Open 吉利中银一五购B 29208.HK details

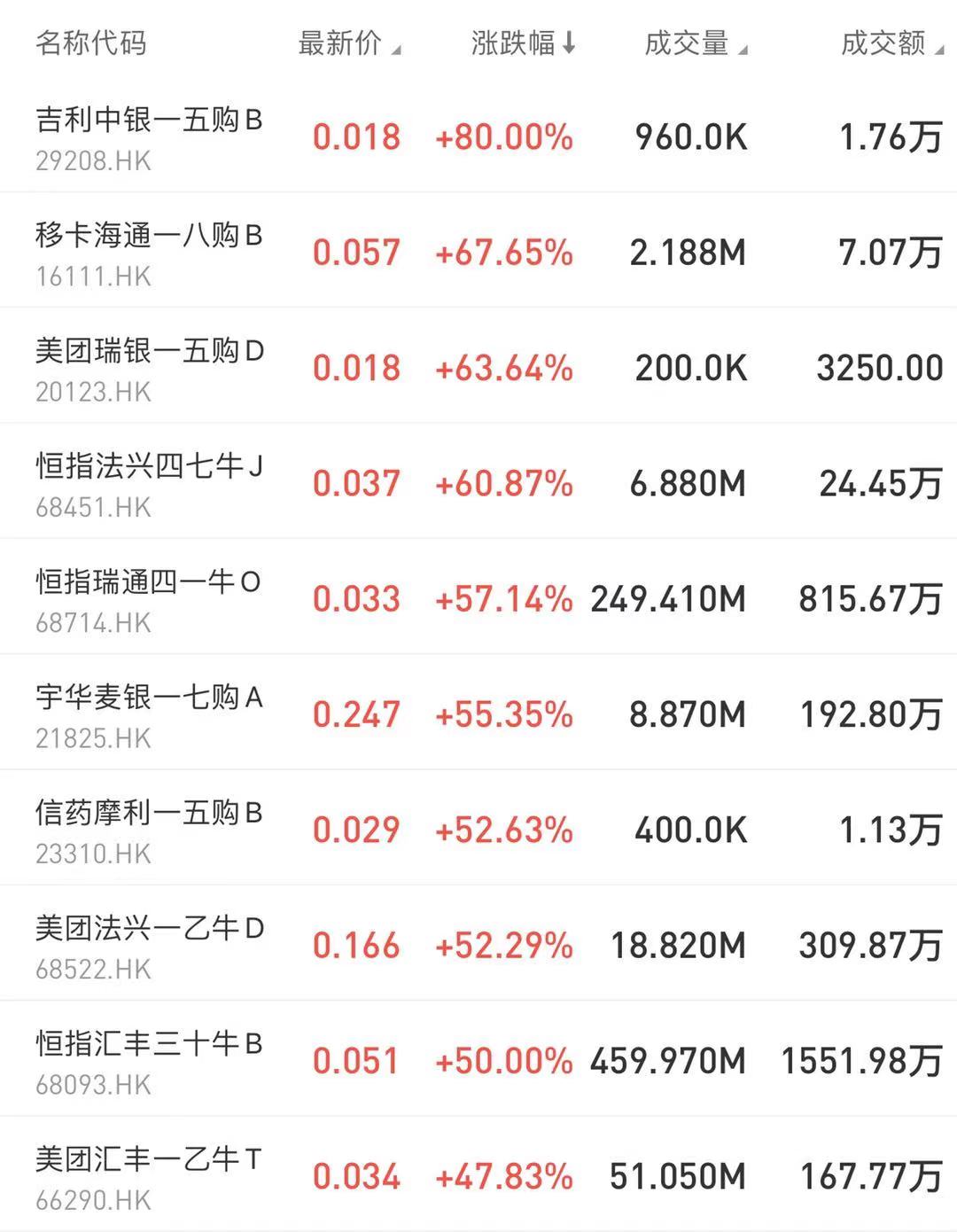pyautogui.click(x=149, y=137)
